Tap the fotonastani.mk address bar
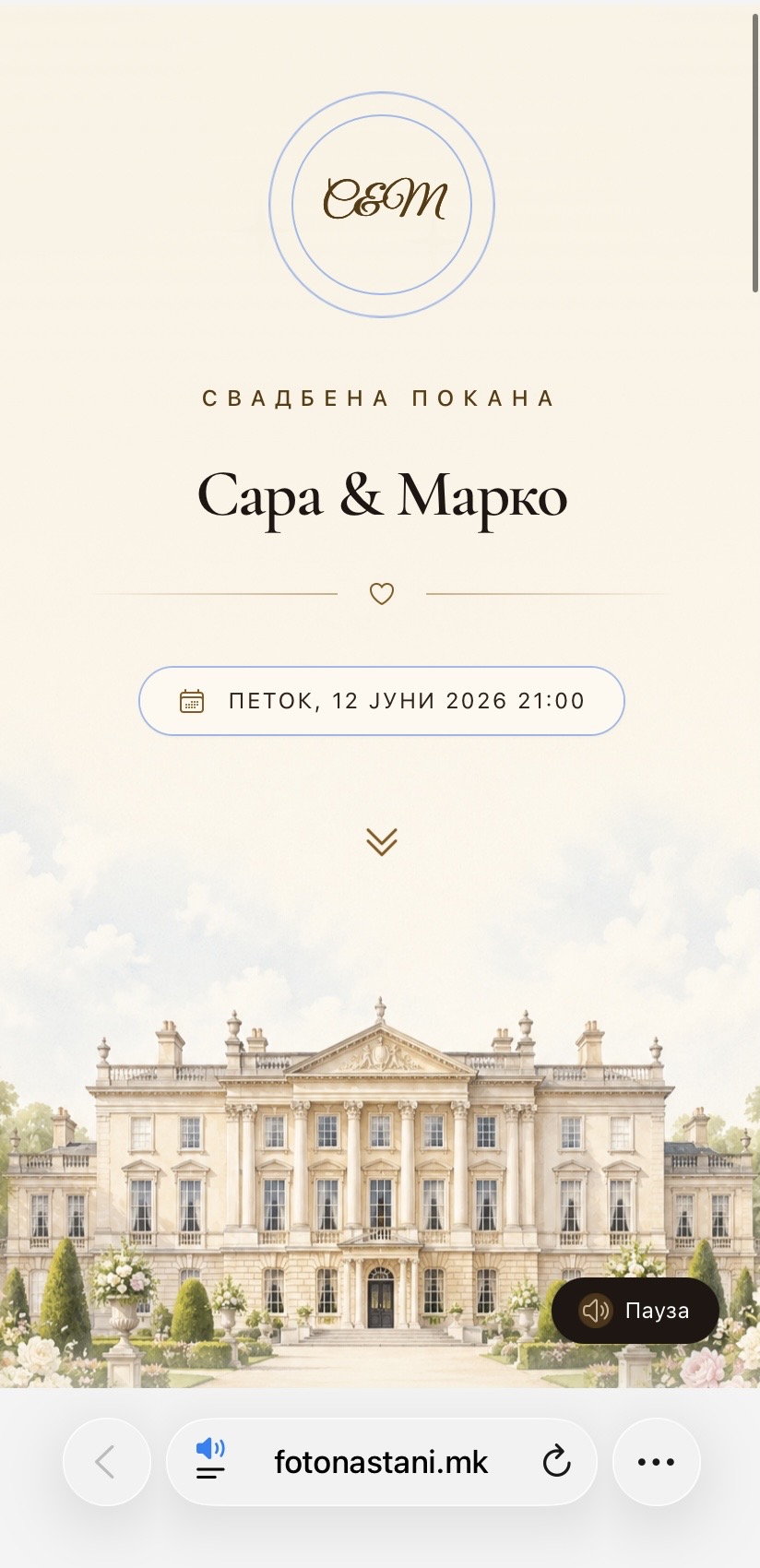 pos(381,1462)
